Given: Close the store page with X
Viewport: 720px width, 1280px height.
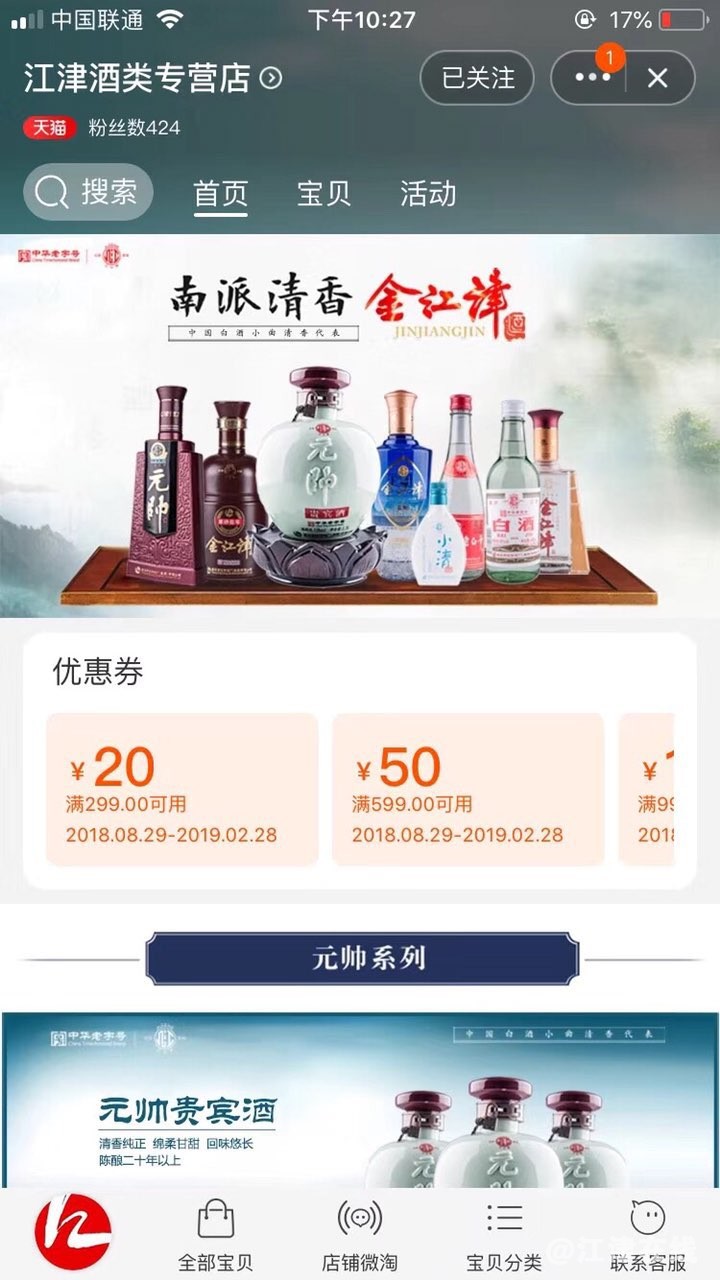Looking at the screenshot, I should tap(657, 78).
